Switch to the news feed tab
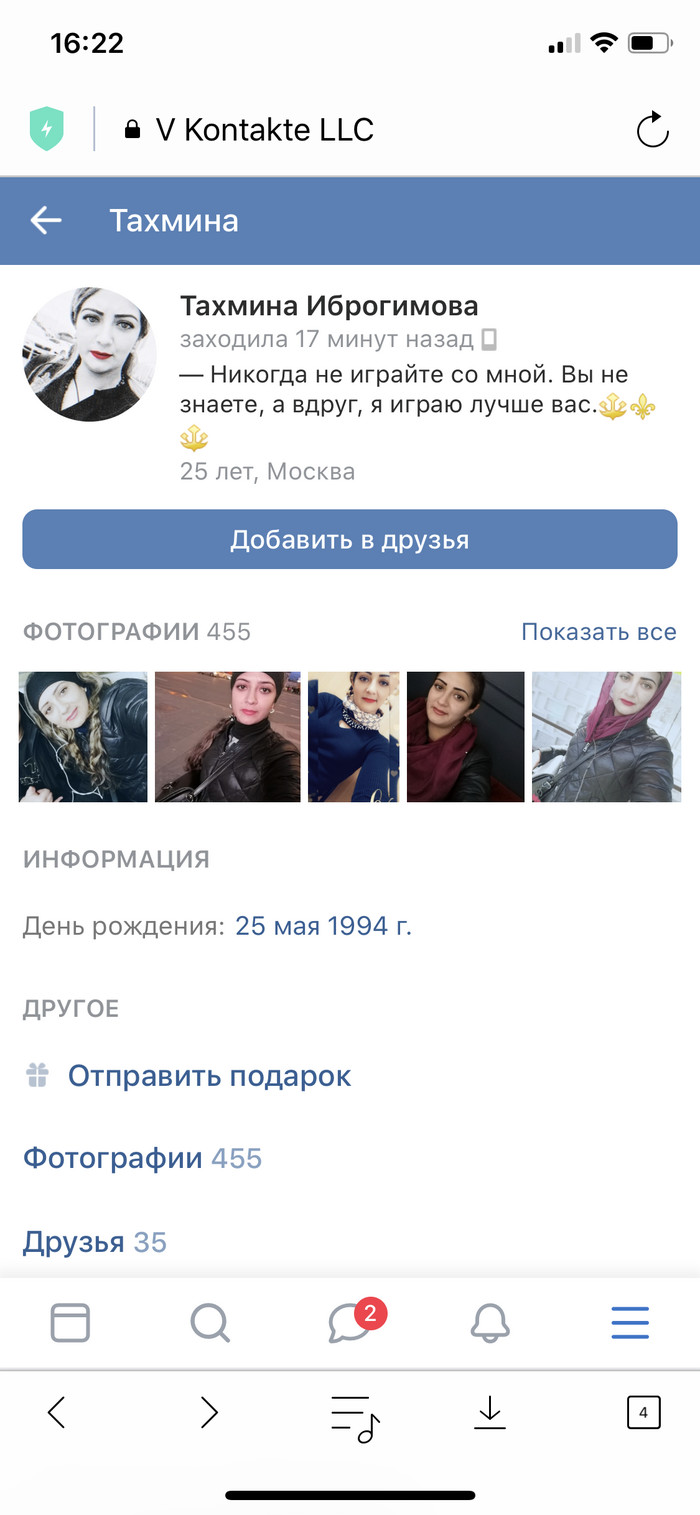This screenshot has height=1515, width=700. (x=70, y=1323)
